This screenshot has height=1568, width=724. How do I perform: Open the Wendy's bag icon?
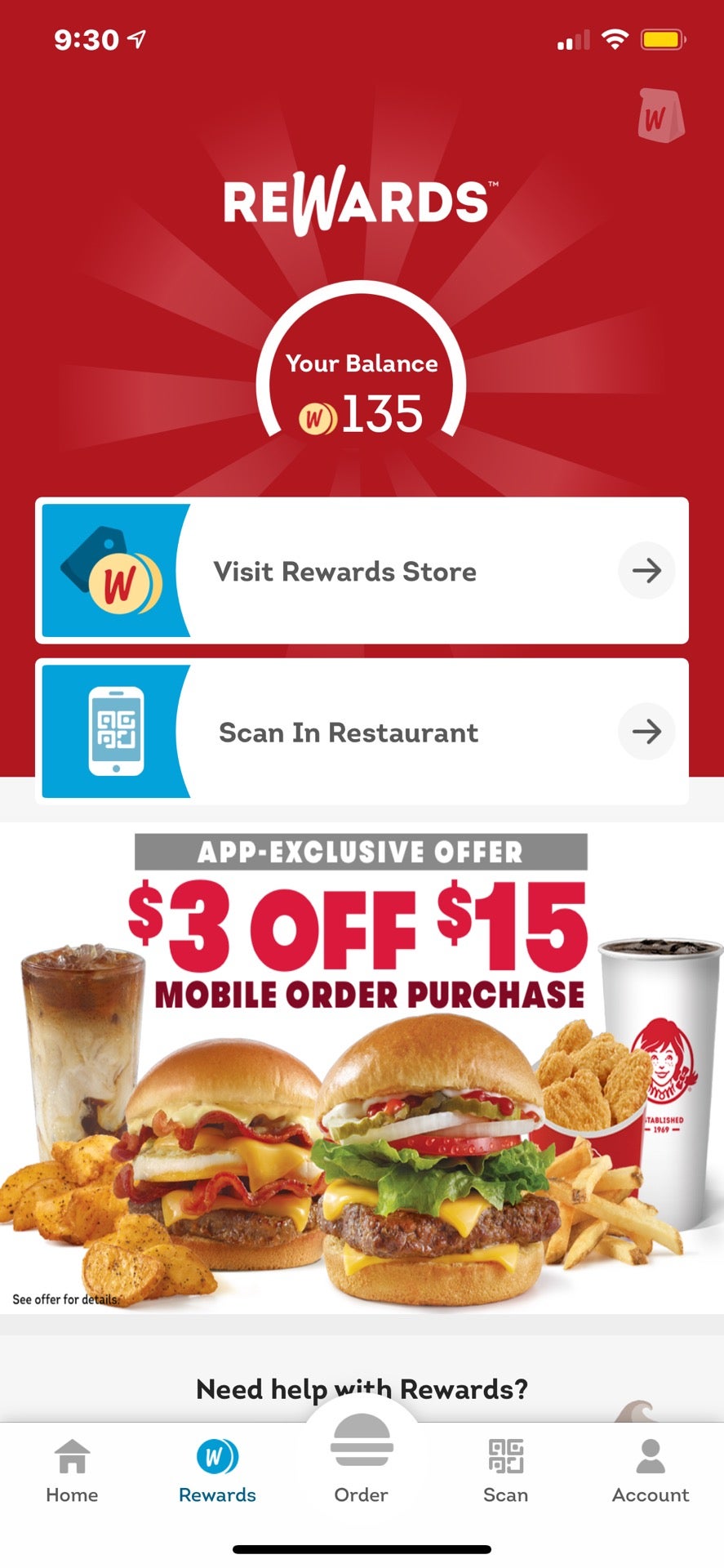(660, 116)
